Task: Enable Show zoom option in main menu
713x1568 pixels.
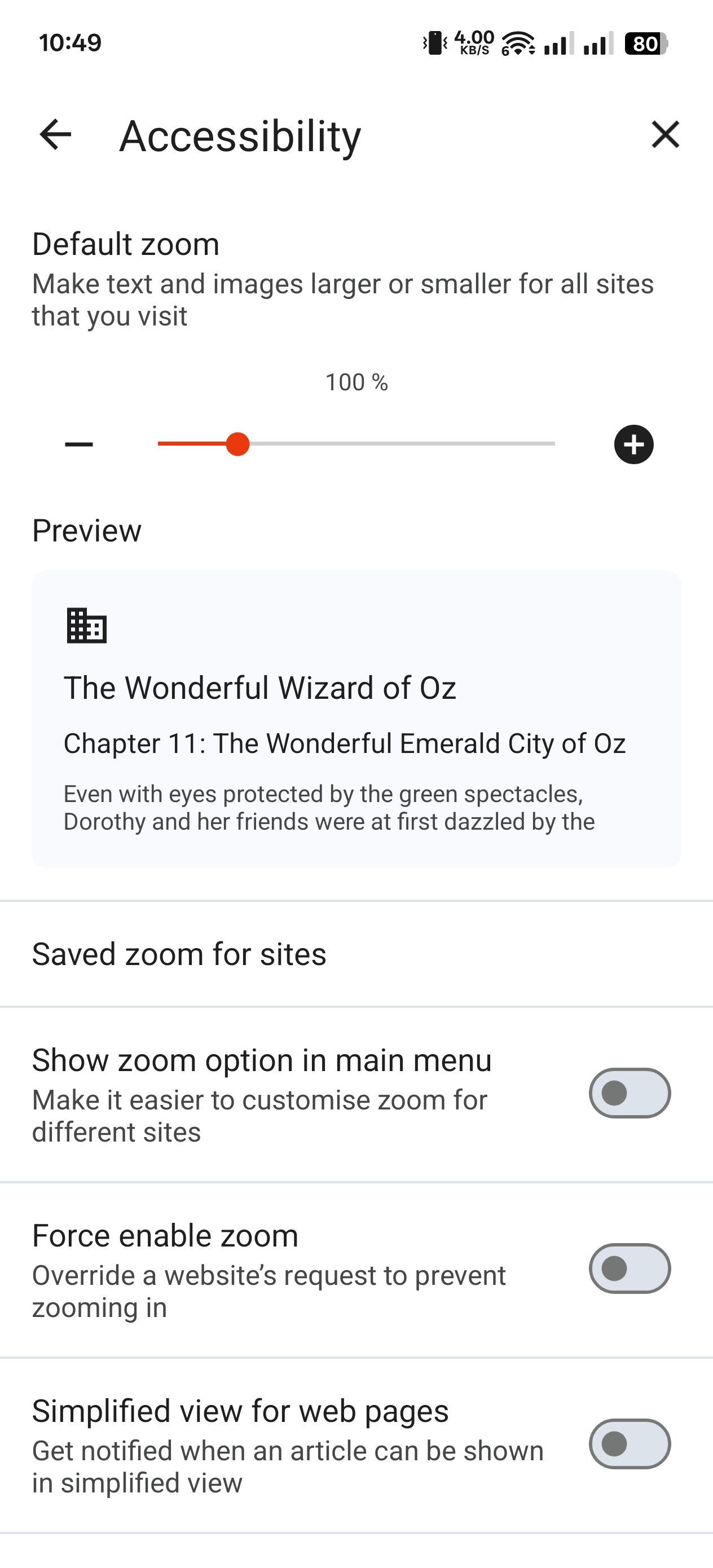Action: [630, 1093]
